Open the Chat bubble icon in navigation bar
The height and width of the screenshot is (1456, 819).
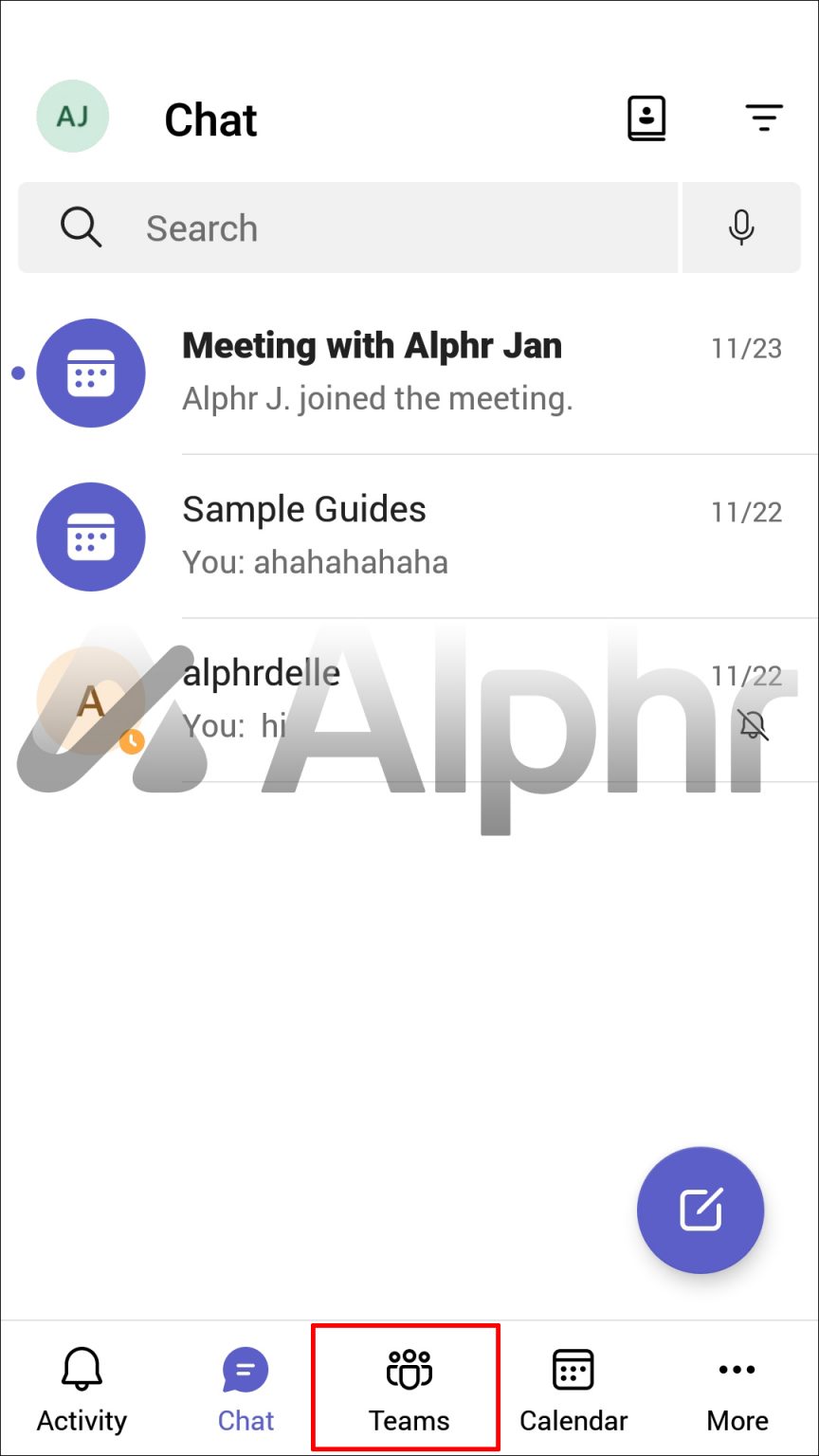pos(245,1369)
